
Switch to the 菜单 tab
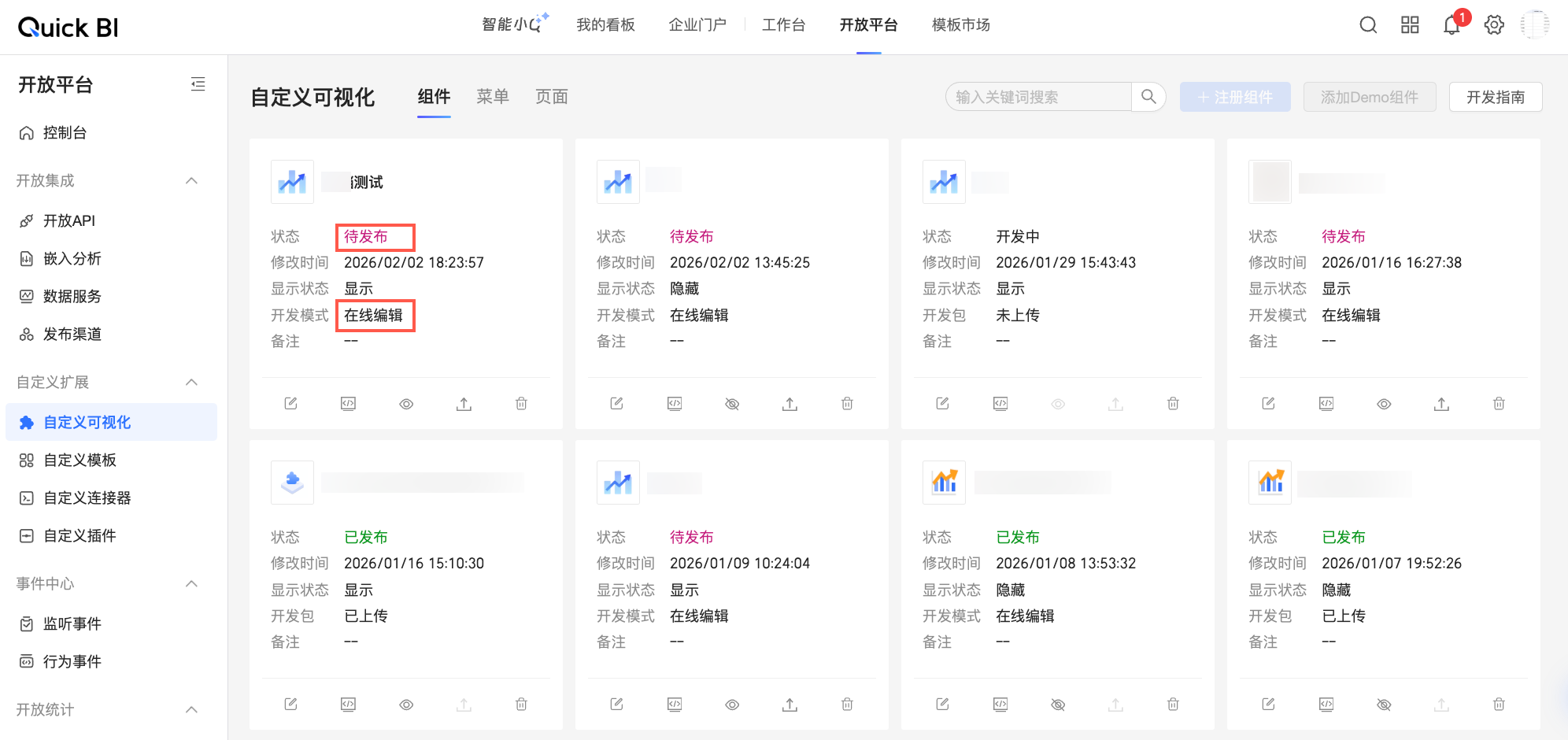coord(493,97)
